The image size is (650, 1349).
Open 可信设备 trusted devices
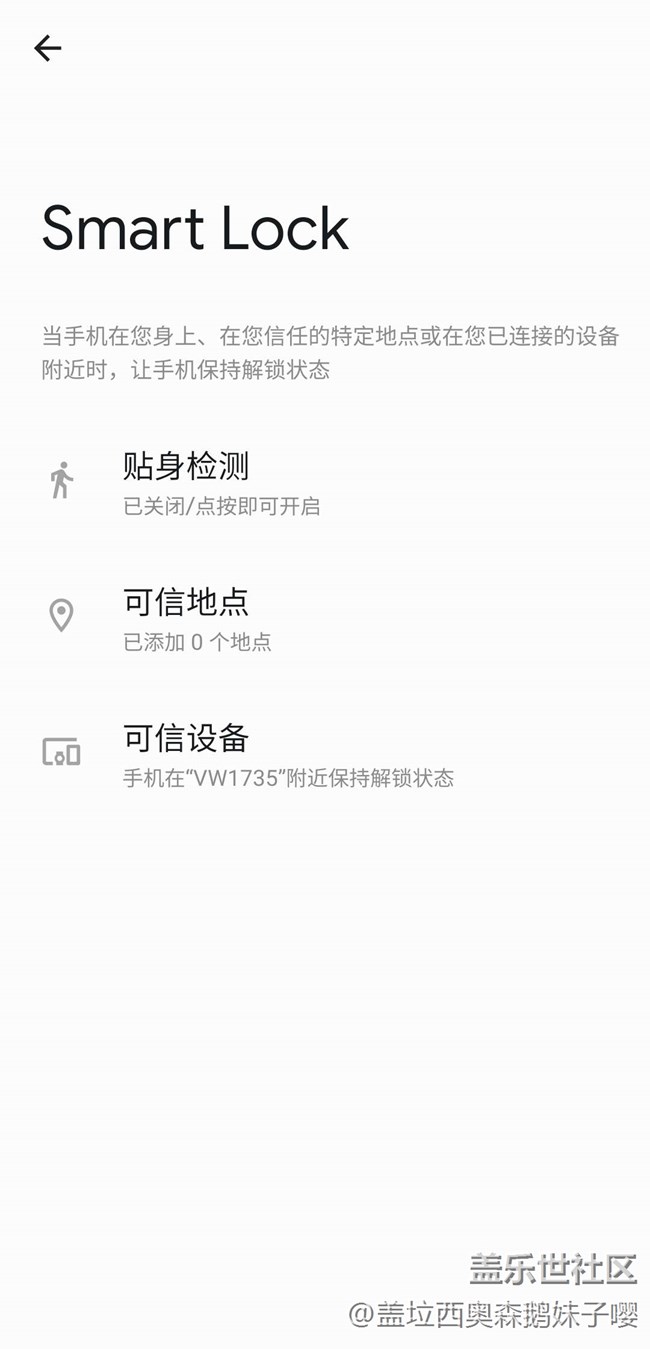pyautogui.click(x=186, y=754)
